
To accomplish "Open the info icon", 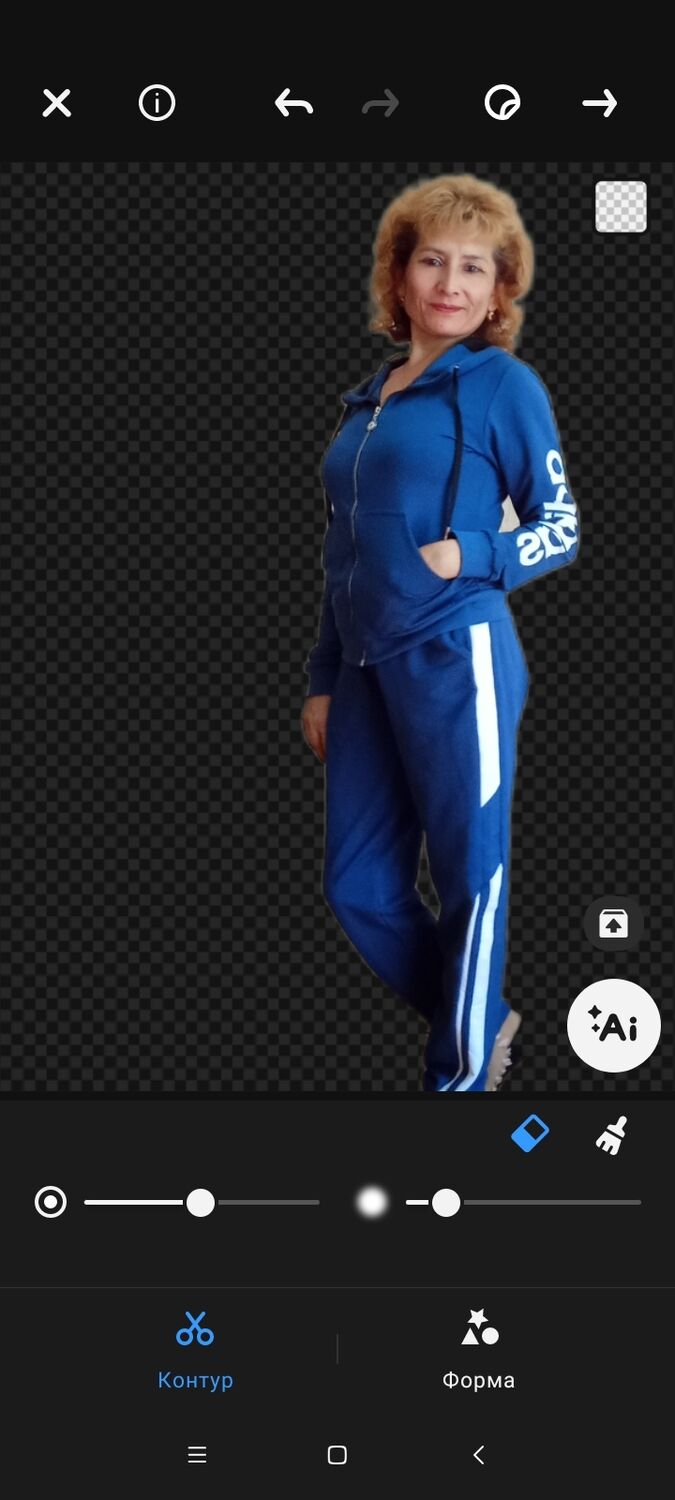I will tap(157, 103).
